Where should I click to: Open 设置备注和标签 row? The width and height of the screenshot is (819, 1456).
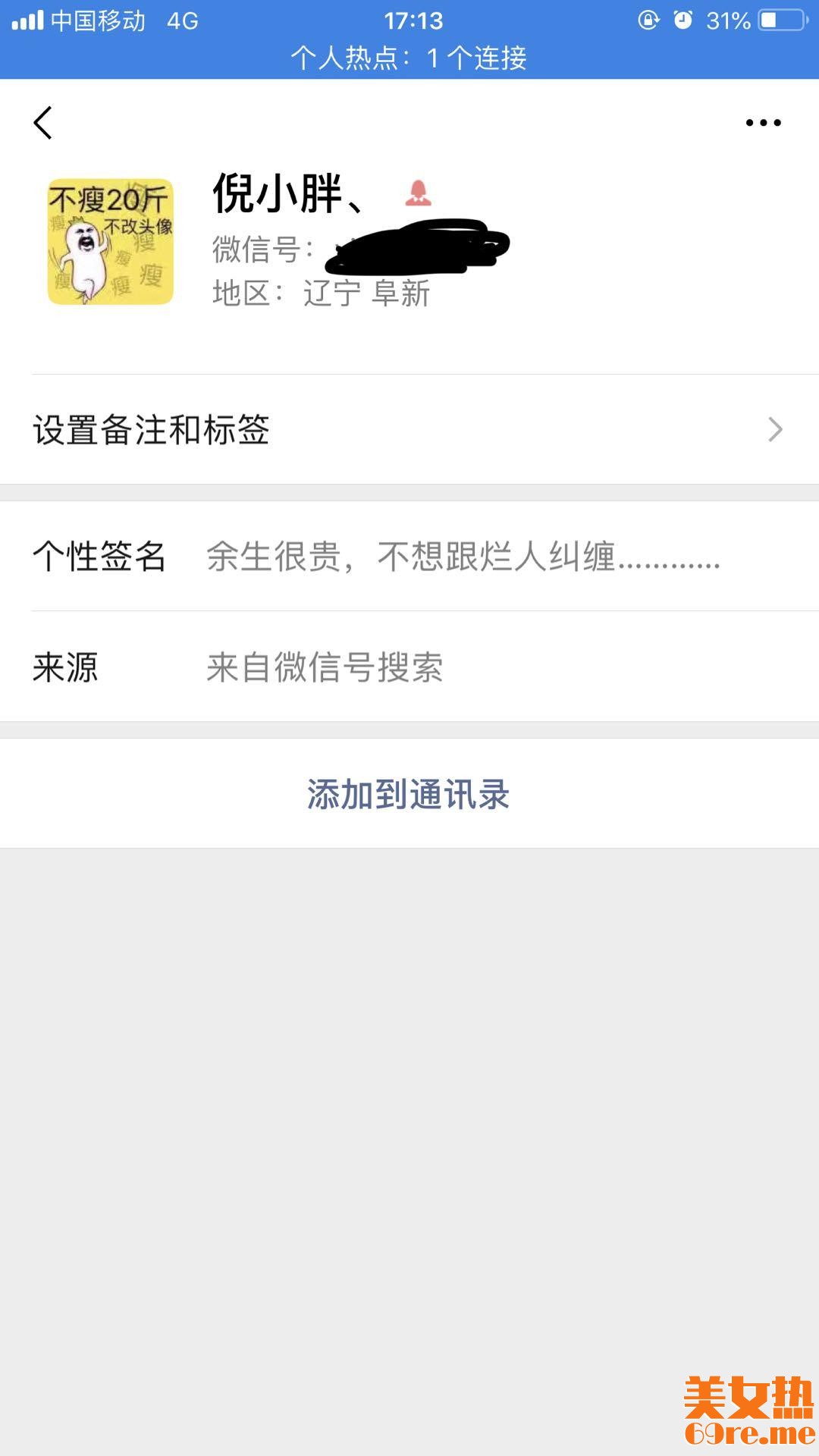coord(409,430)
